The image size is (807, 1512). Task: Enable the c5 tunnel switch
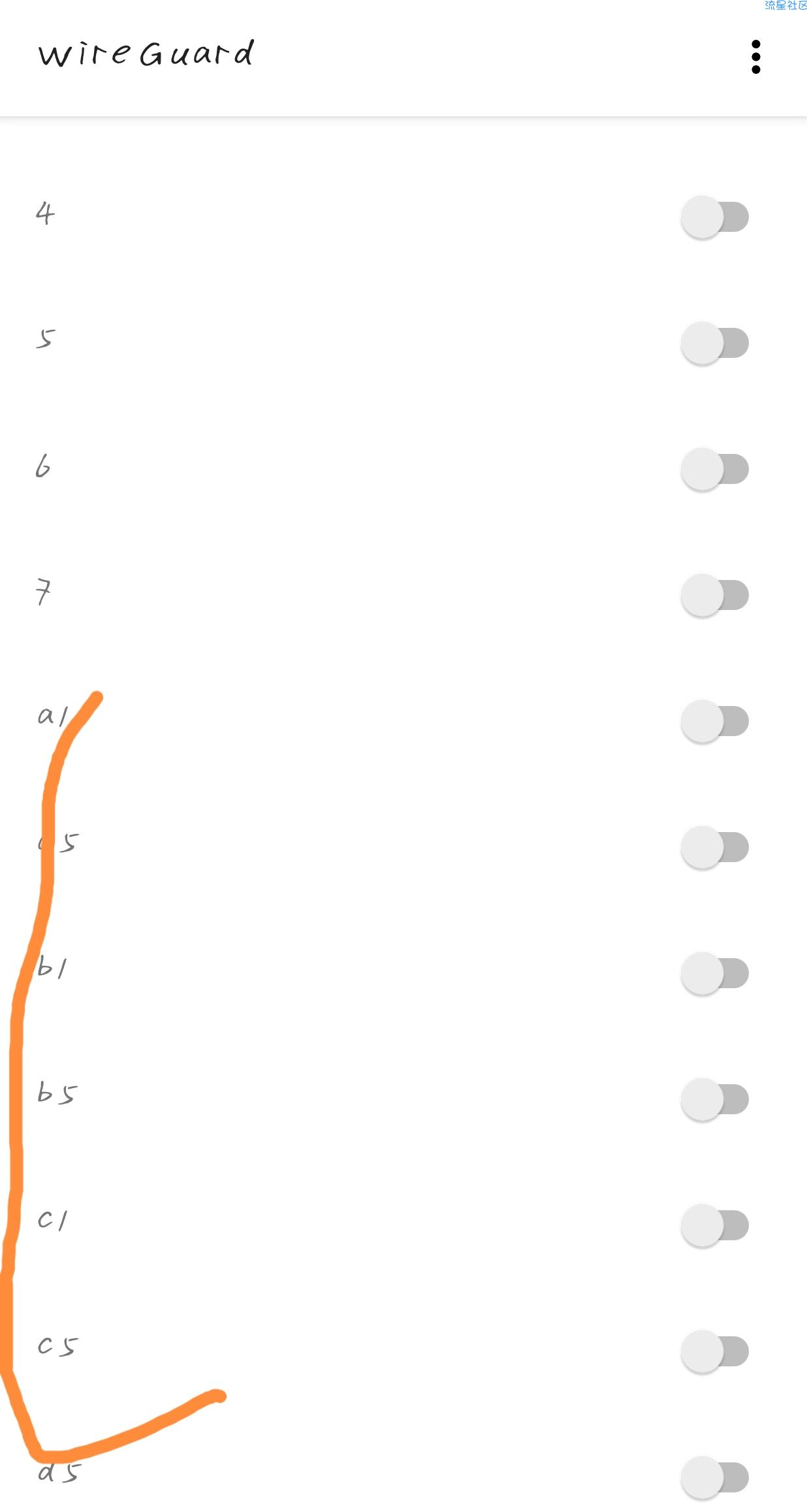pyautogui.click(x=714, y=1351)
